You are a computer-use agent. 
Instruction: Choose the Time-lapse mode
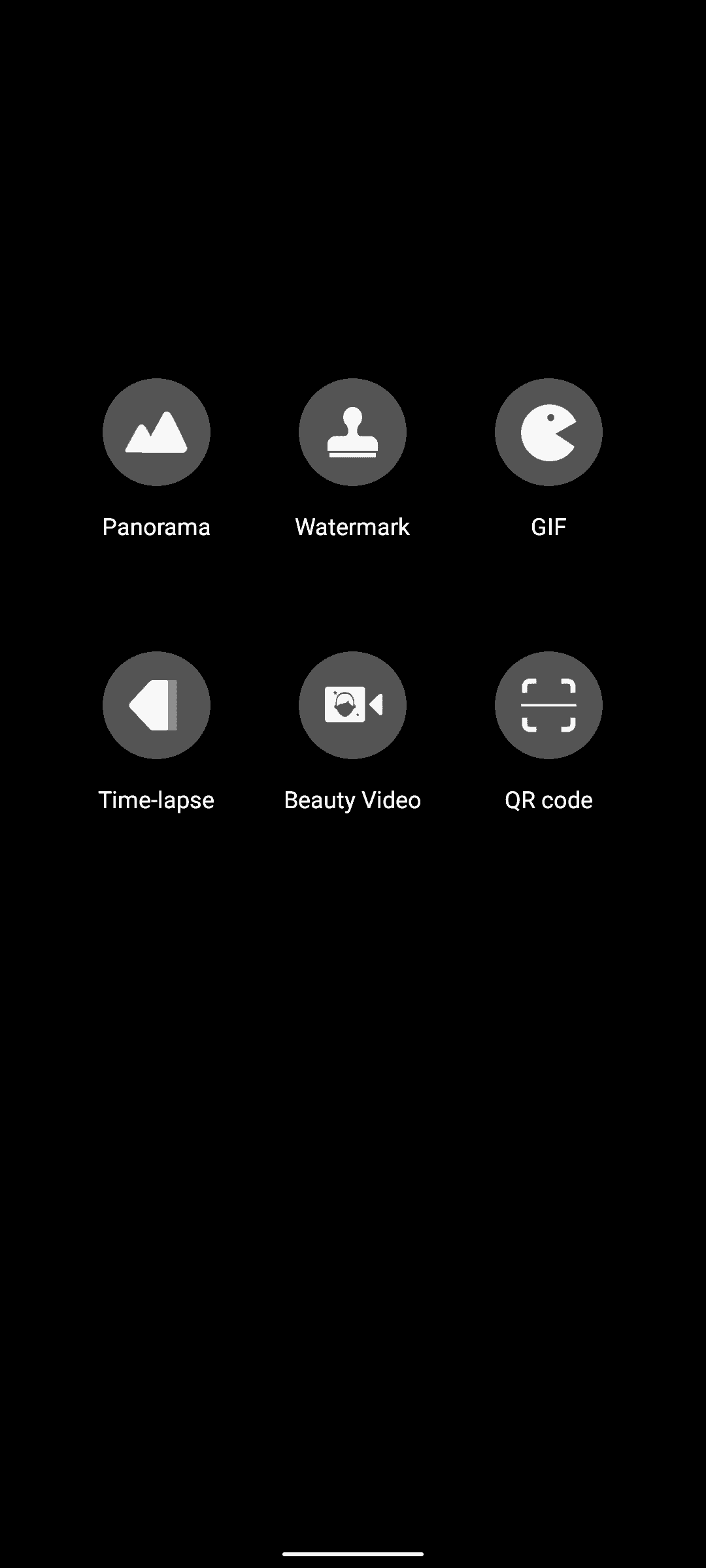156,705
